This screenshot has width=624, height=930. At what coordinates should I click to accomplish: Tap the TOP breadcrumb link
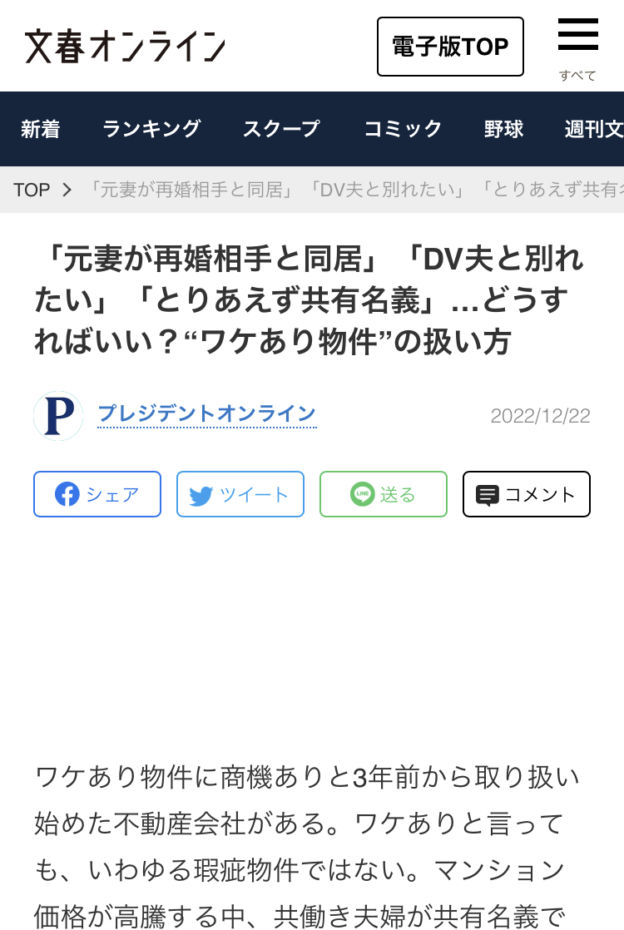pyautogui.click(x=31, y=190)
